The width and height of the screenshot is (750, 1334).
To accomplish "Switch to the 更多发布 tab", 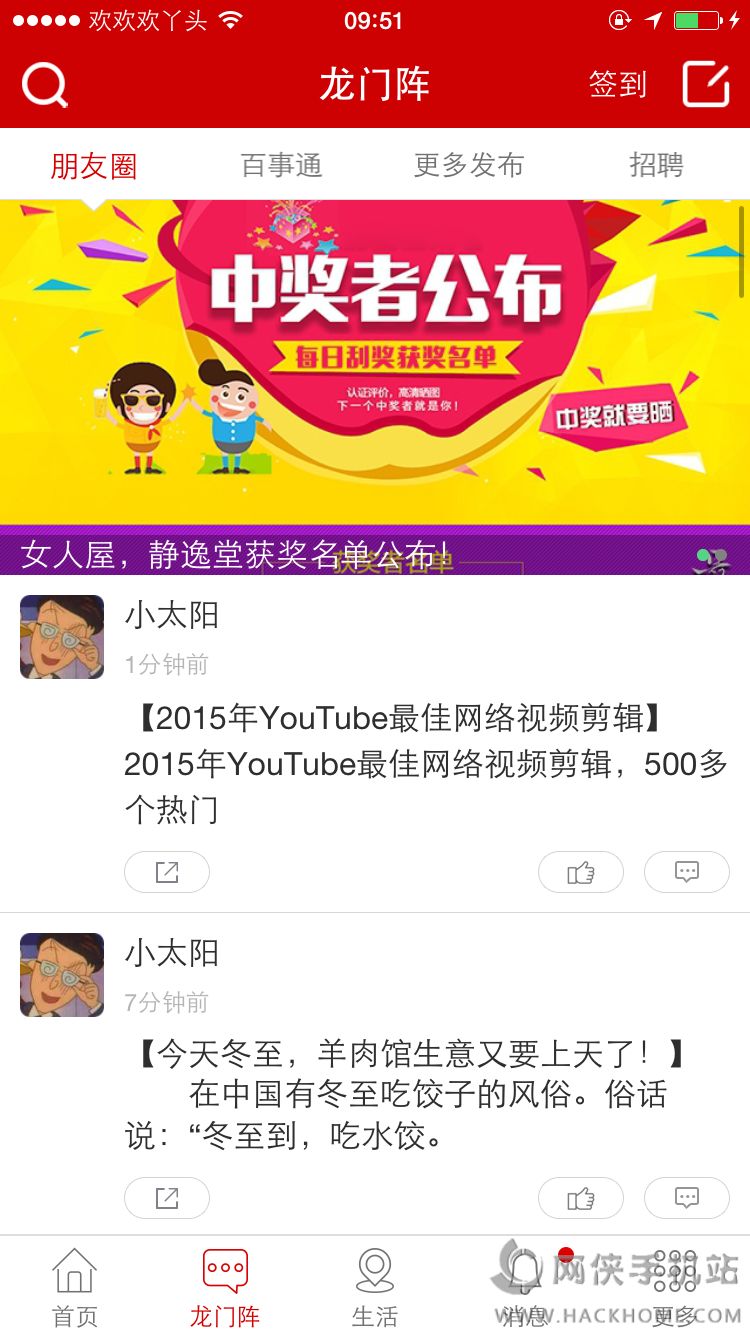I will click(x=469, y=165).
